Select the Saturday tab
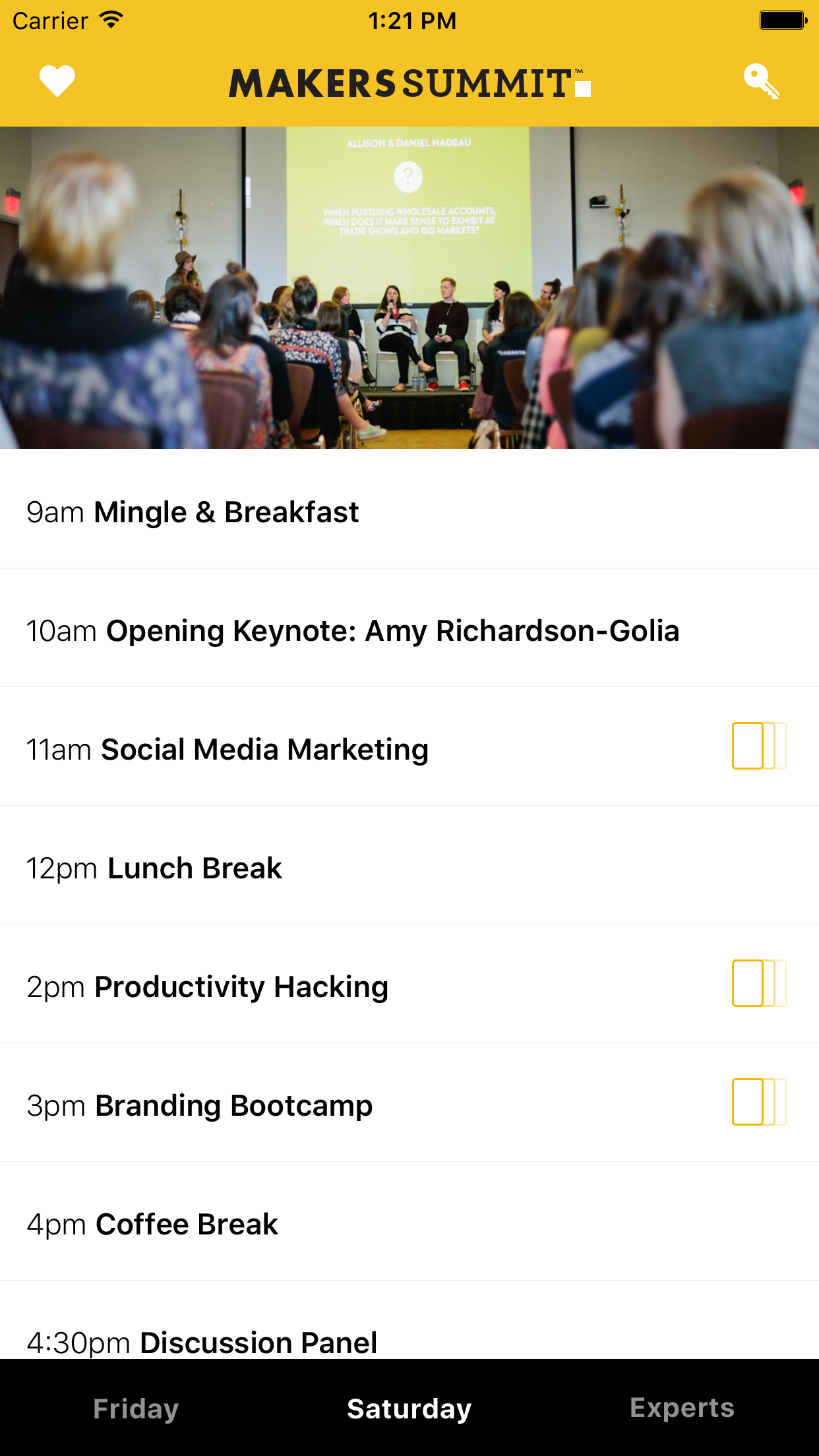The width and height of the screenshot is (819, 1456). click(x=409, y=1409)
